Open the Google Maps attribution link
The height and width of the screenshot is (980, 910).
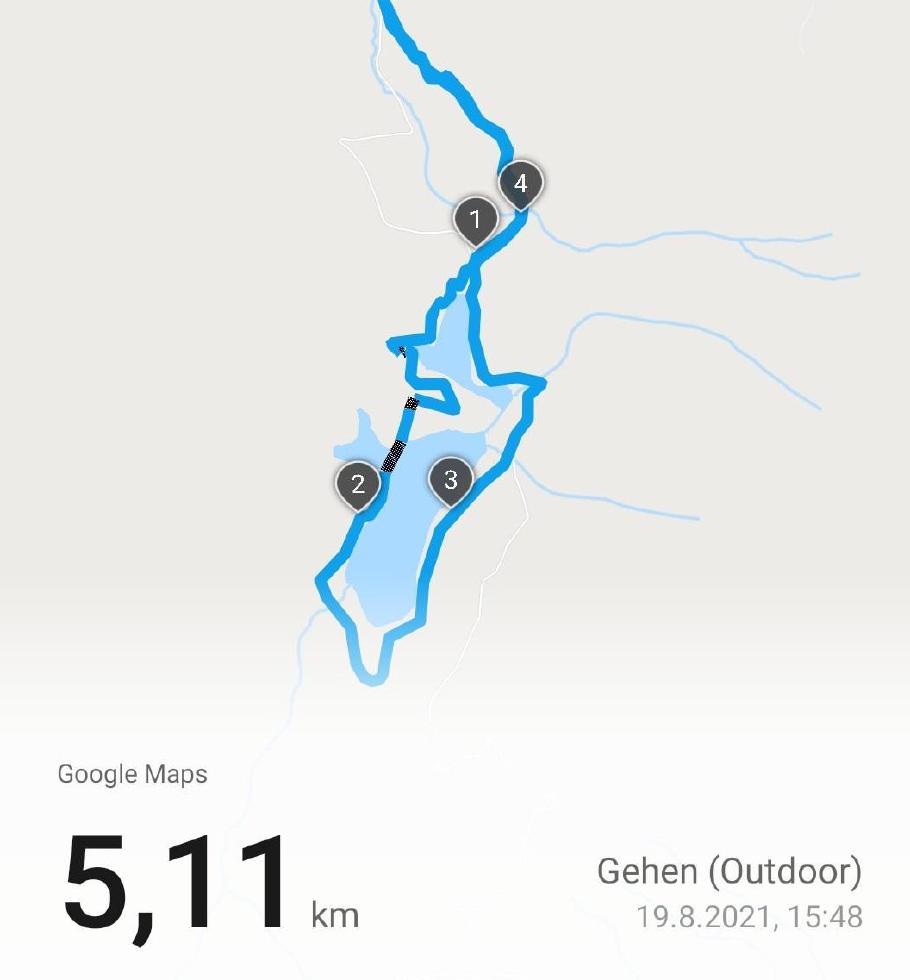tap(133, 774)
